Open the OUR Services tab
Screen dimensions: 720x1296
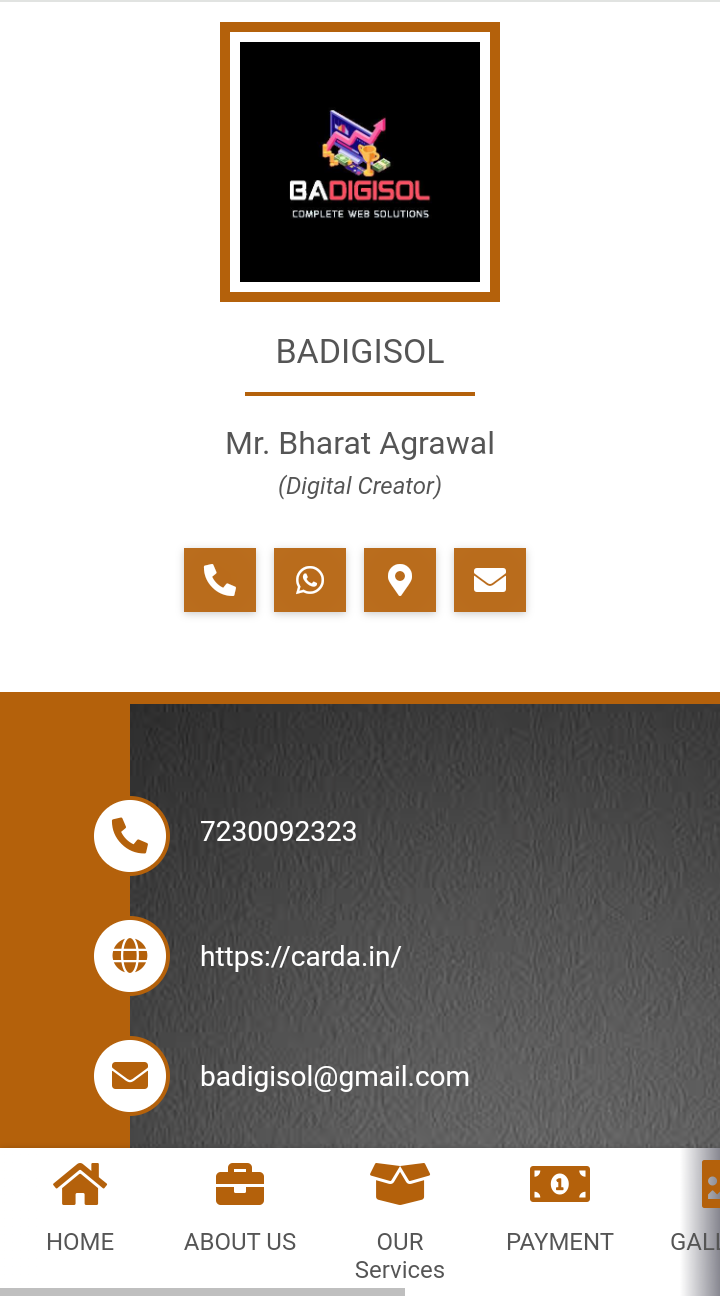(400, 1220)
